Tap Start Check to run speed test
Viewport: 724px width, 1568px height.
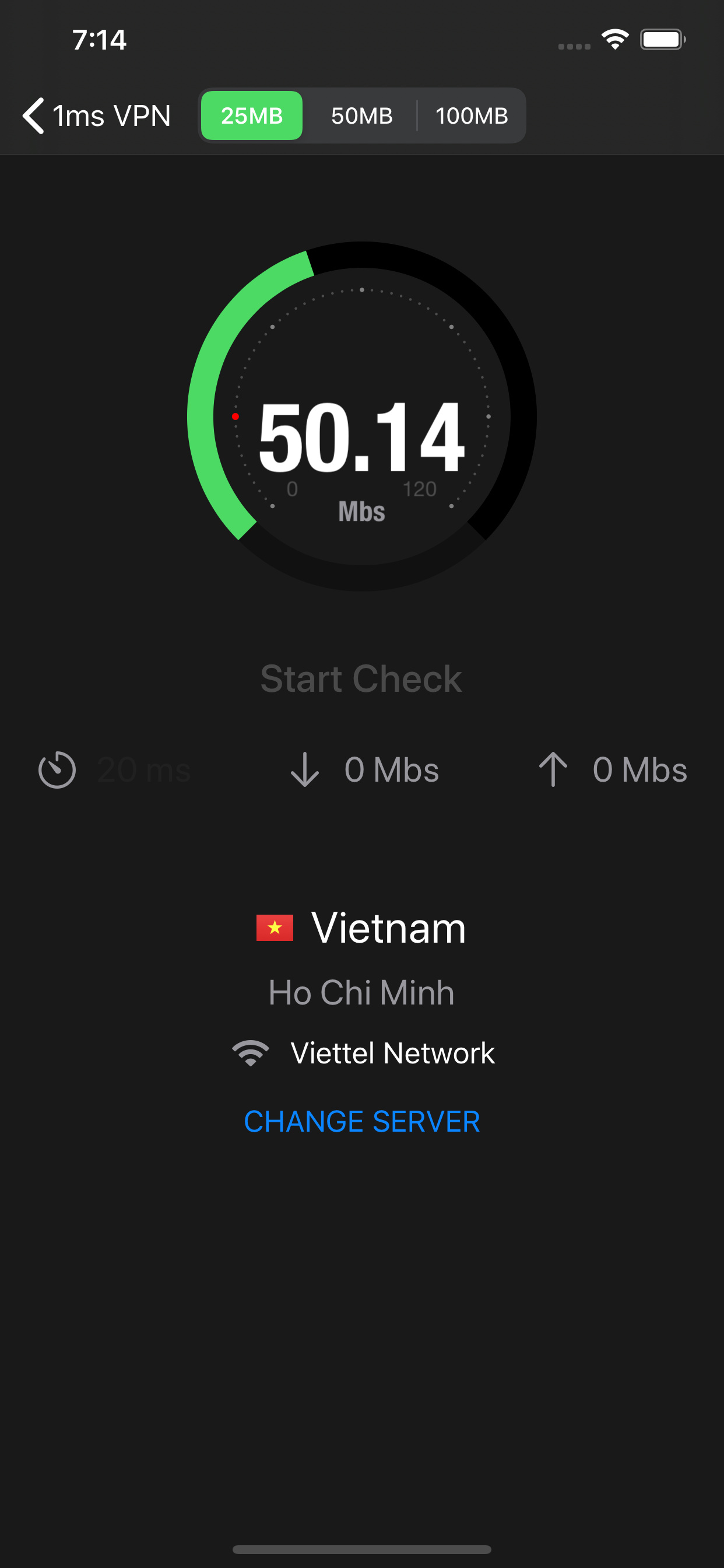coord(361,678)
